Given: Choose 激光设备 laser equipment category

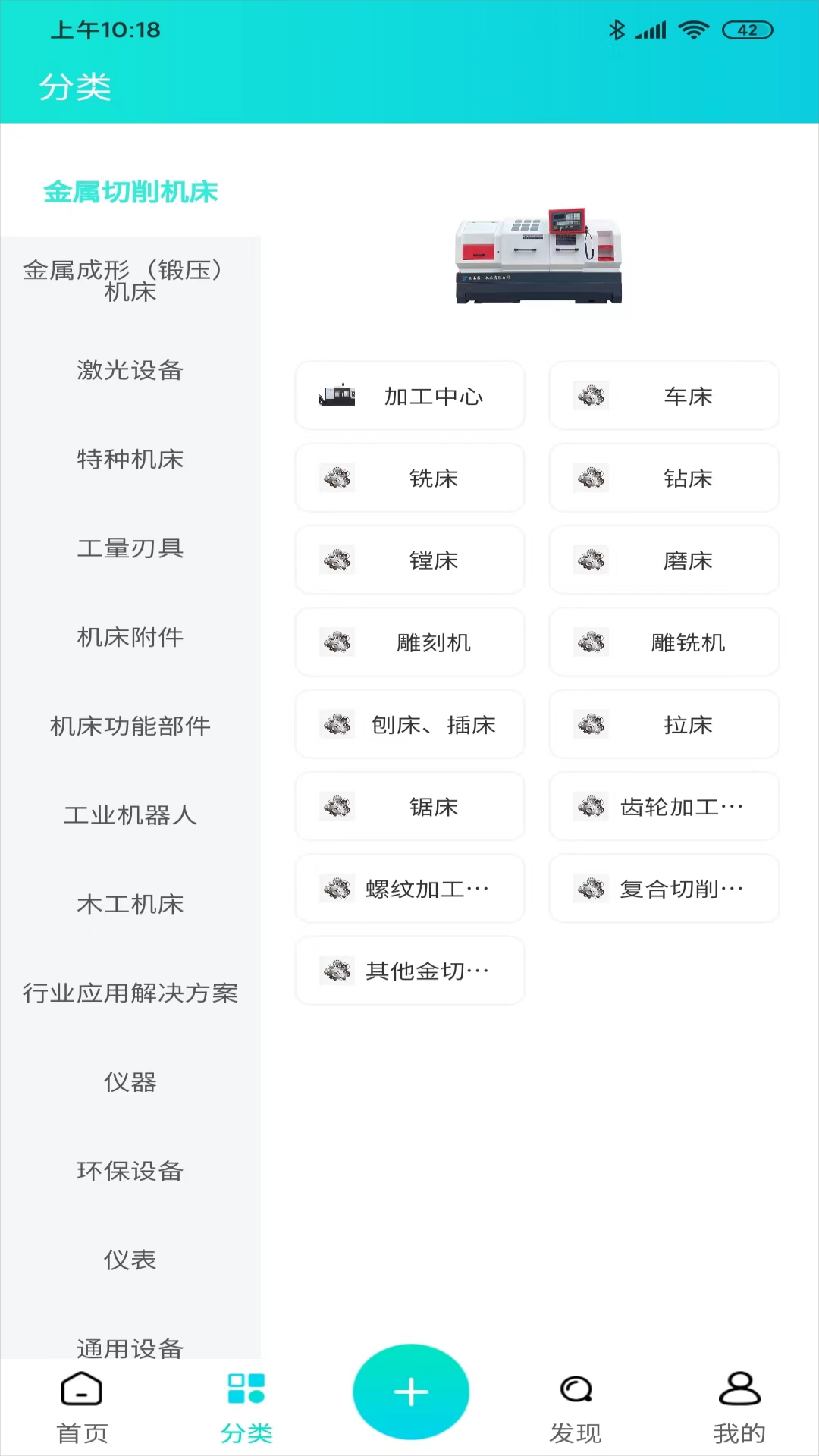Looking at the screenshot, I should tap(130, 372).
